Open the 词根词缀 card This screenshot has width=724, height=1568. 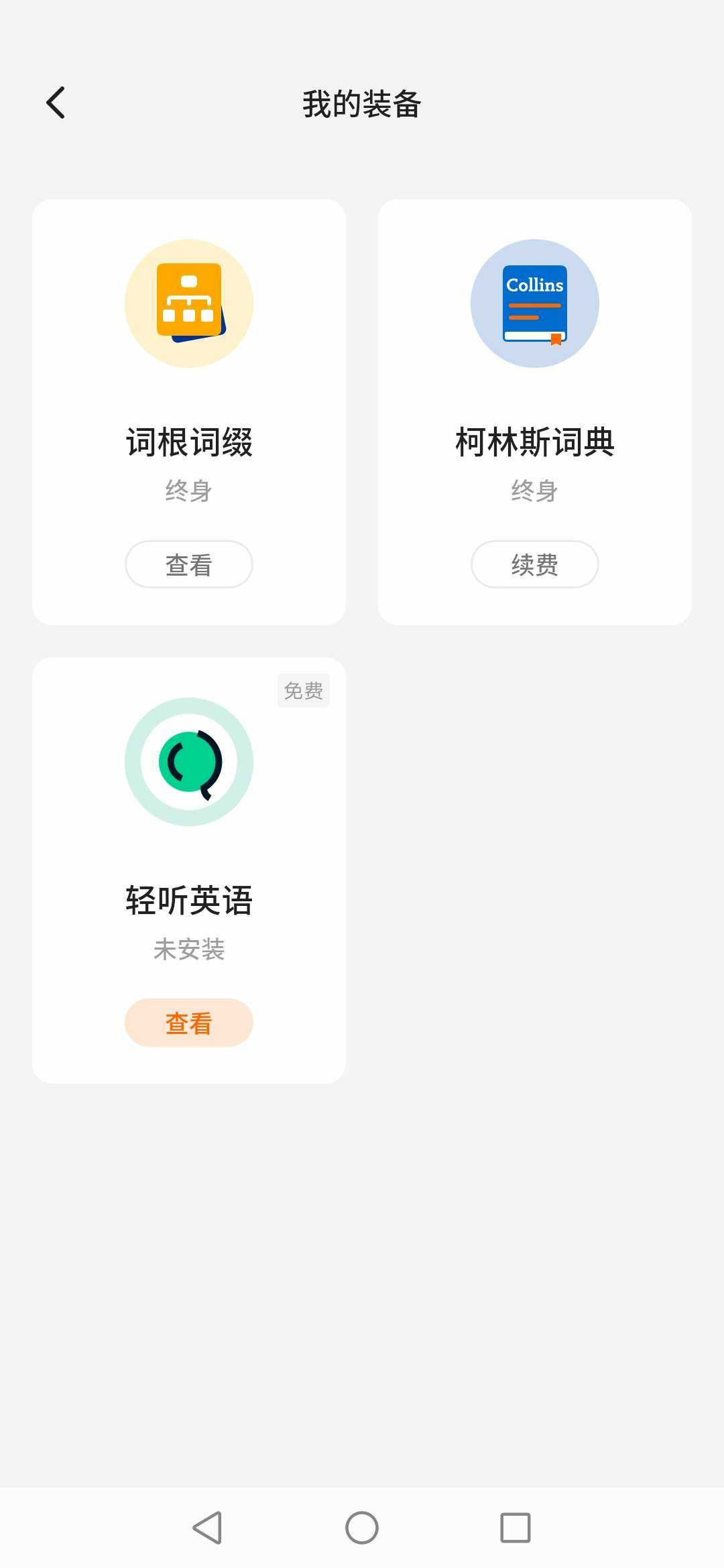(189, 412)
